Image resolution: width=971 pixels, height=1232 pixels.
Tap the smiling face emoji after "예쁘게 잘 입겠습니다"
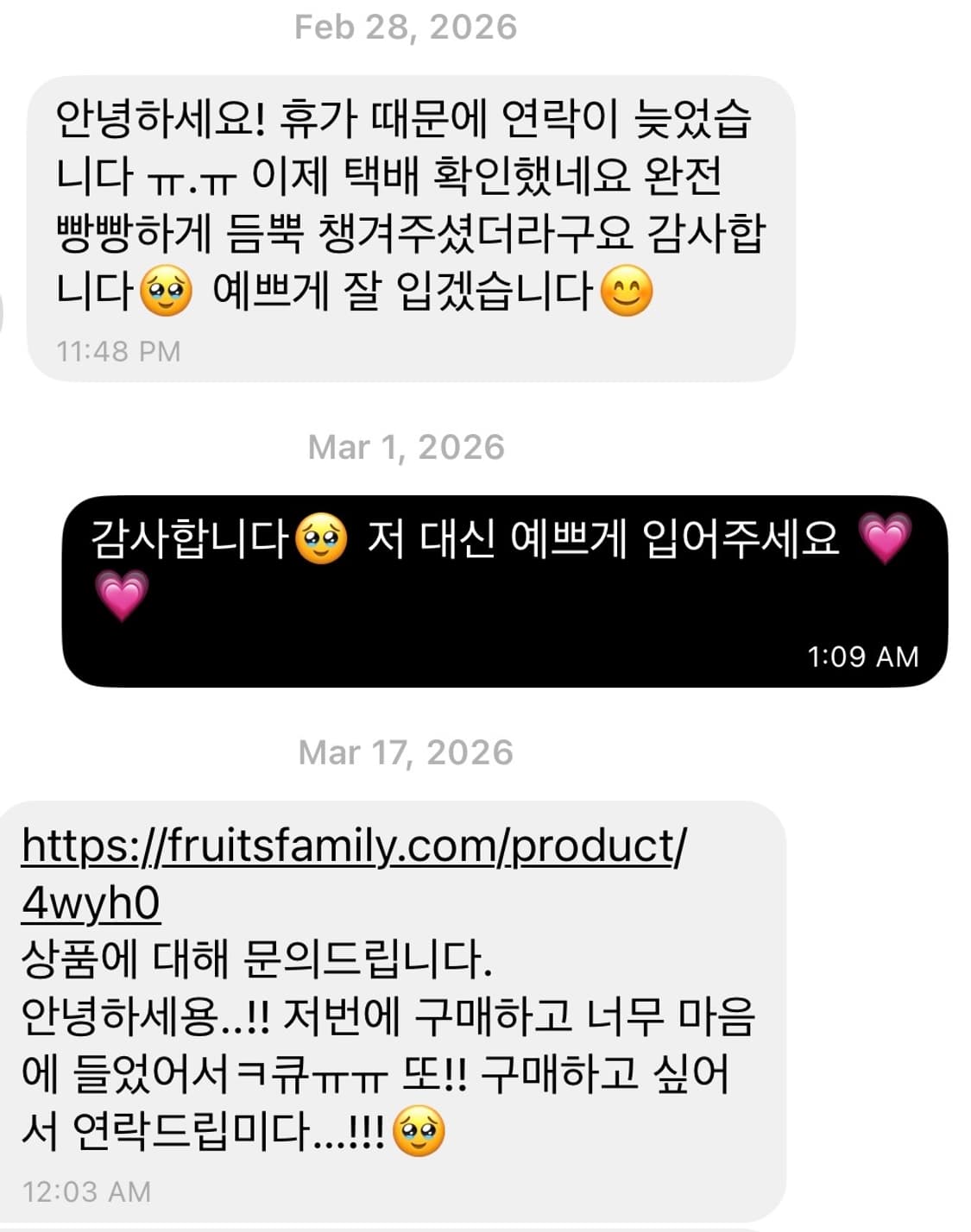(x=627, y=292)
